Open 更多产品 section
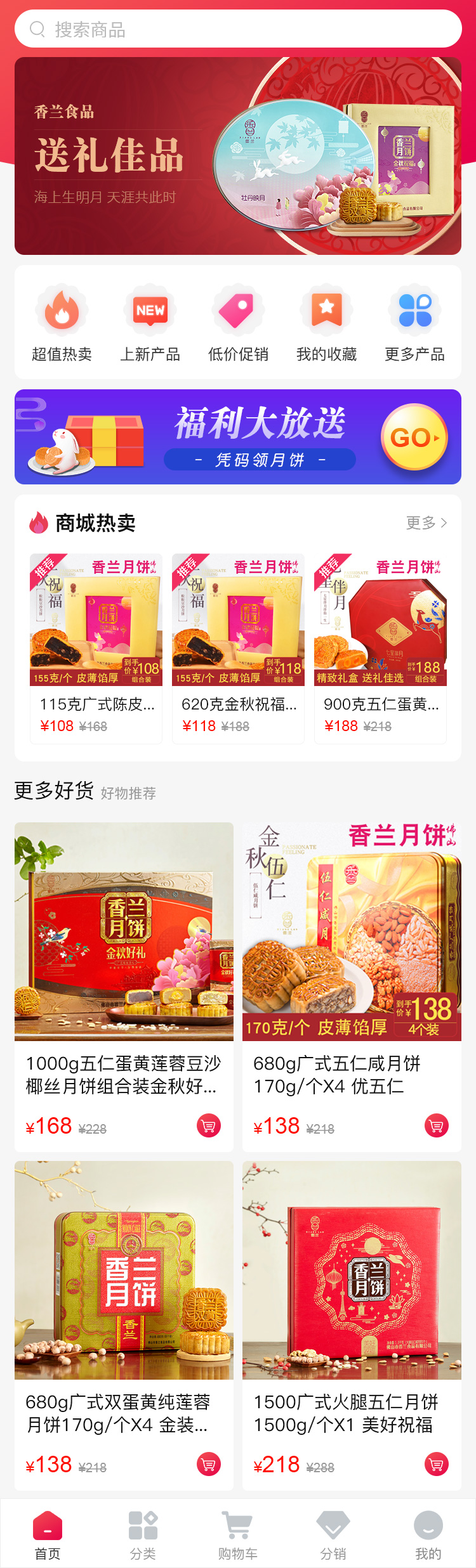 [414, 323]
